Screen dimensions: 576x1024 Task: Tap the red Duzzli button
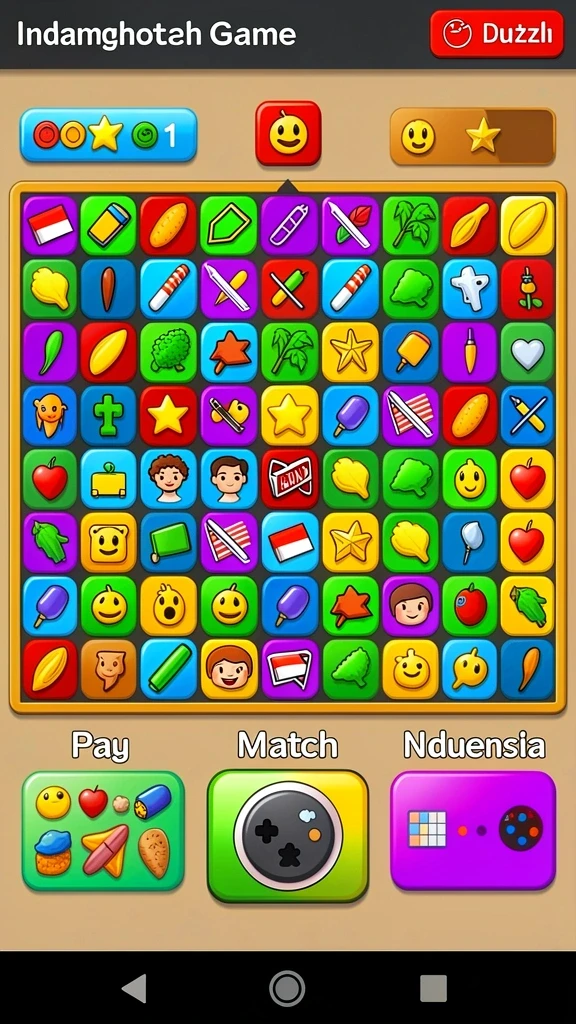496,33
